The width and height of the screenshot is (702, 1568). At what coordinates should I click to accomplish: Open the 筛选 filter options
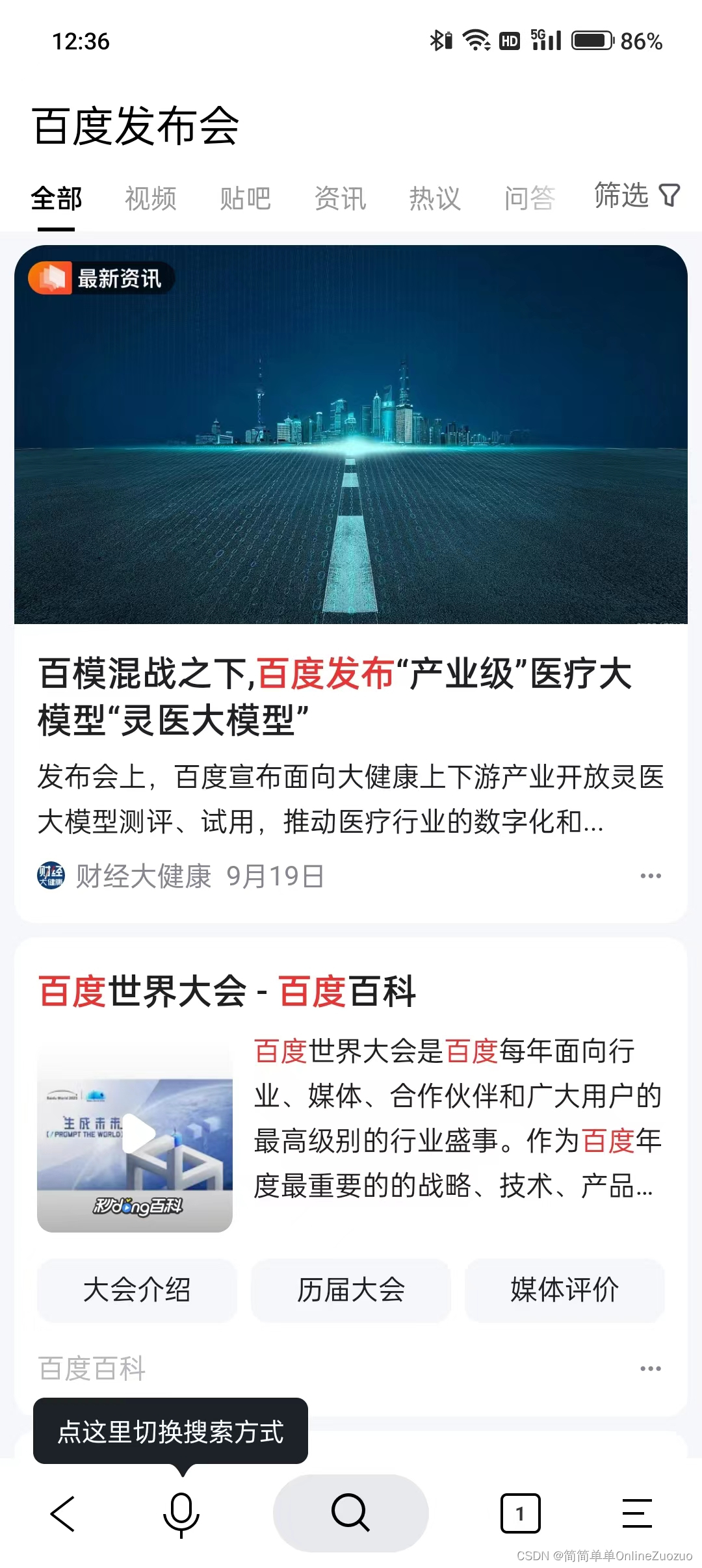(x=636, y=195)
